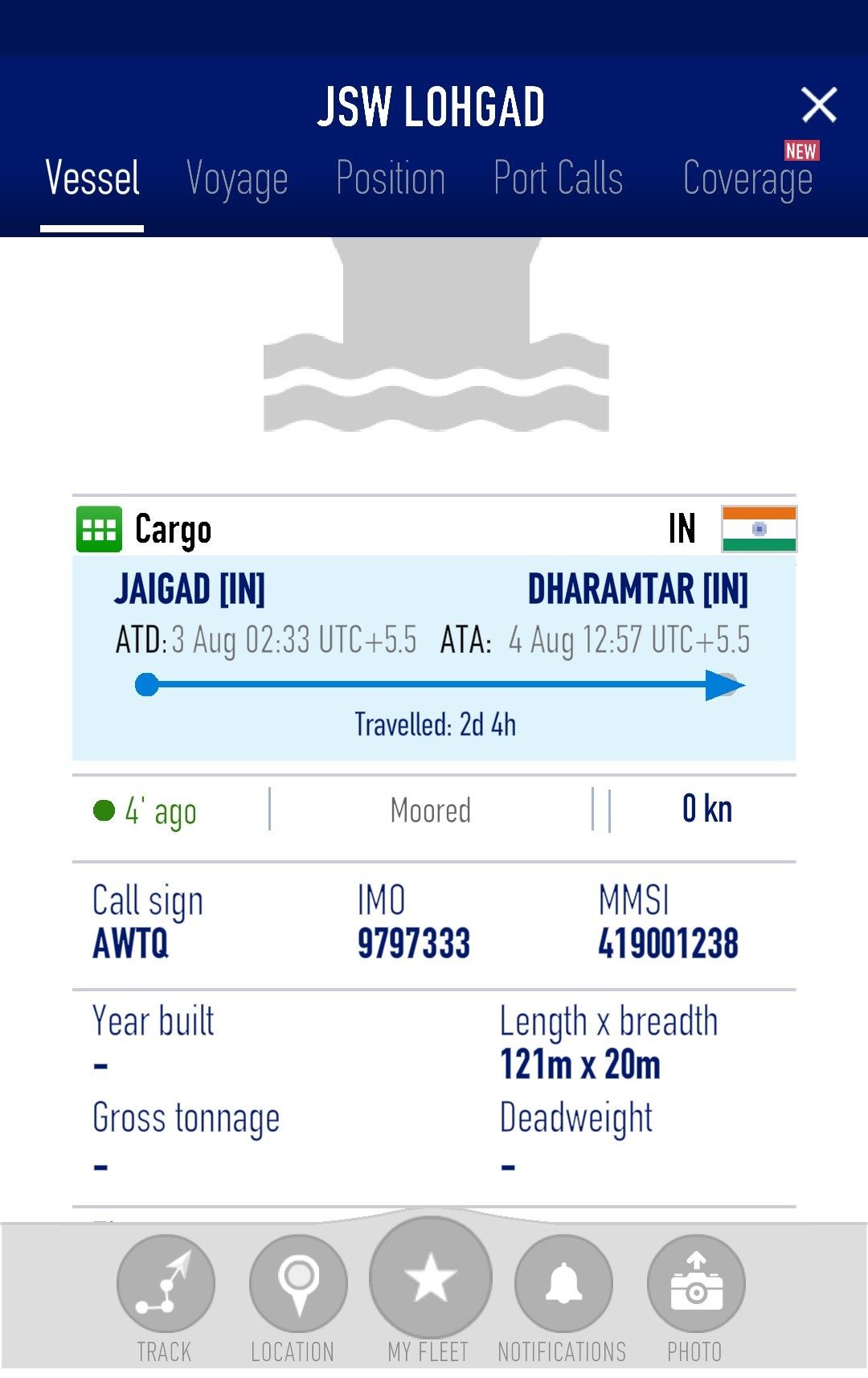868x1378 pixels.
Task: Open the Position tab
Action: click(391, 178)
